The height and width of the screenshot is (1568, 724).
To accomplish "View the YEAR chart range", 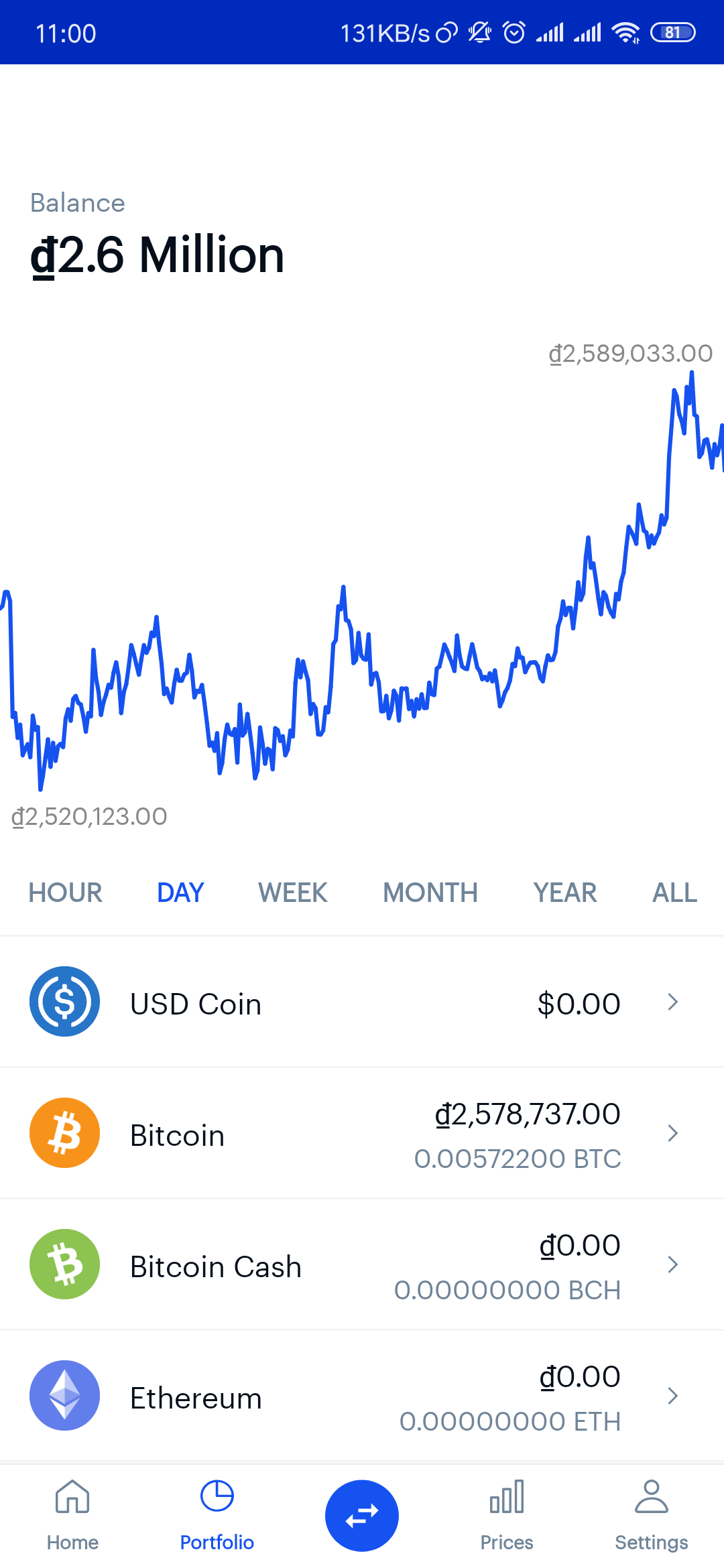I will coord(565,893).
